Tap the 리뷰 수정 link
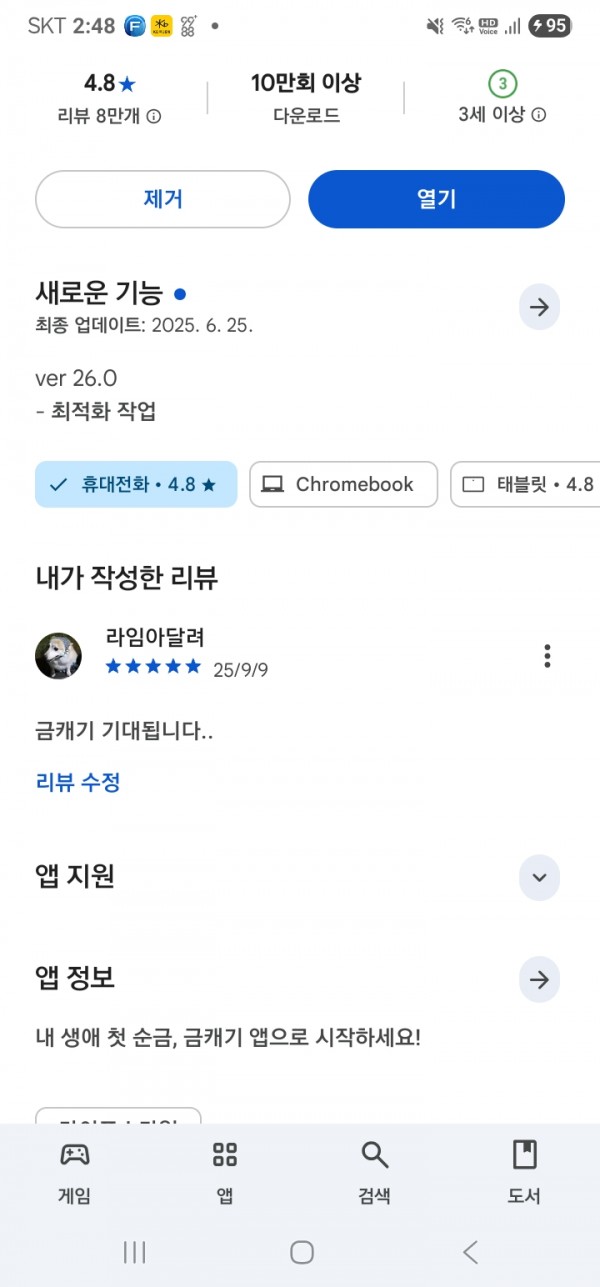Image resolution: width=600 pixels, height=1287 pixels. pos(78,782)
